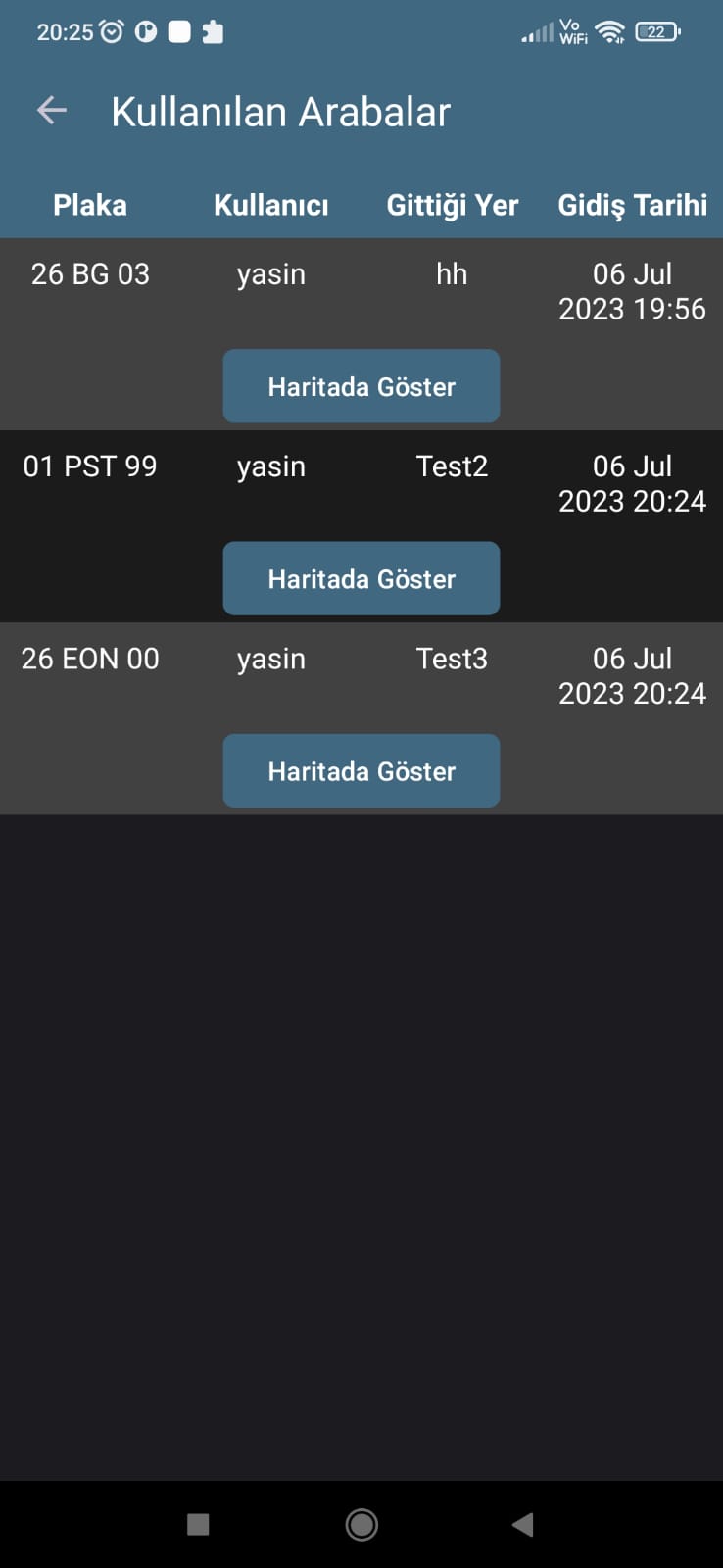Show plate 26 BG 03 on map
723x1568 pixels.
[361, 386]
